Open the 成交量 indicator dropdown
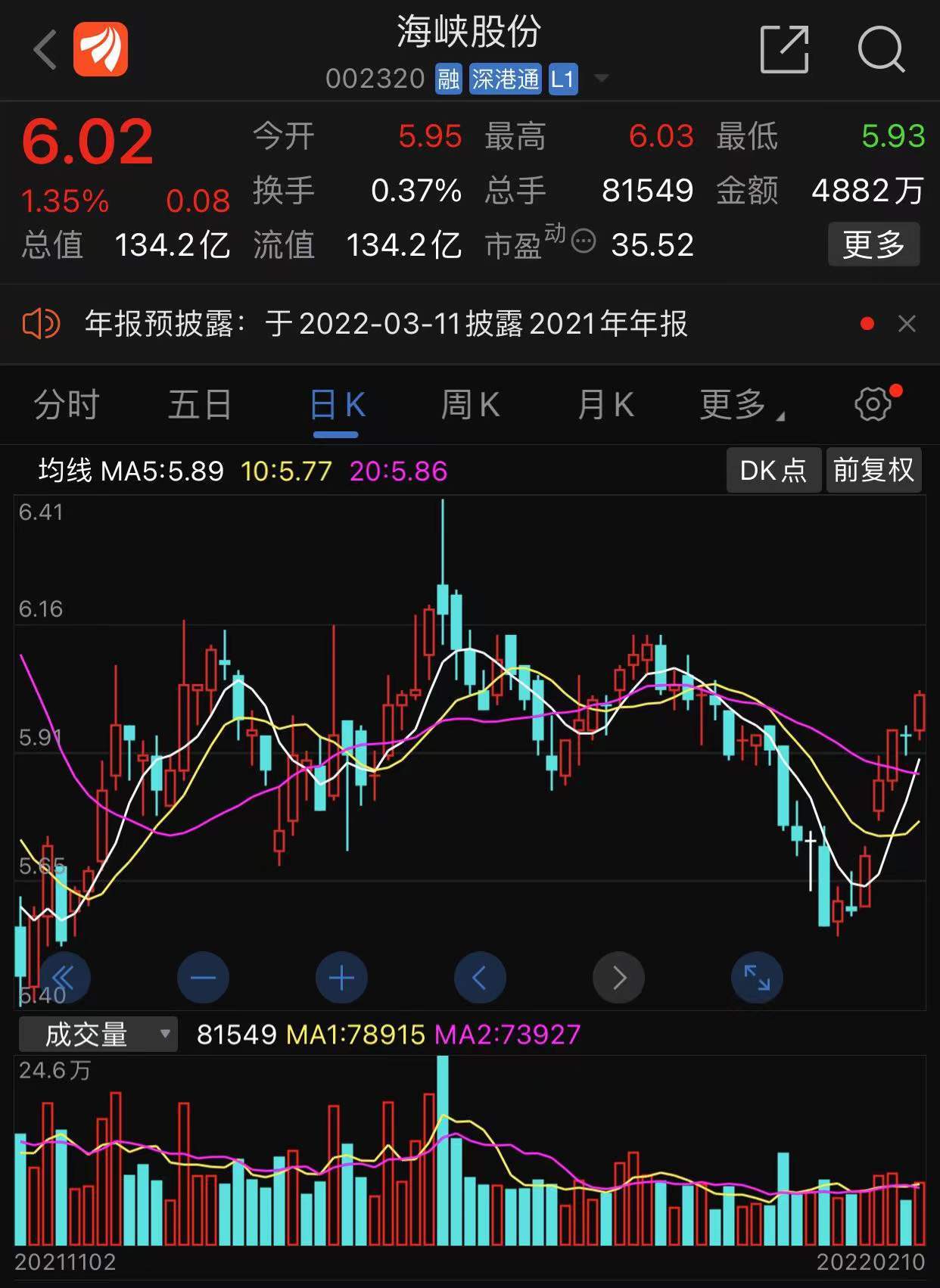This screenshot has width=940, height=1288. coord(98,1034)
